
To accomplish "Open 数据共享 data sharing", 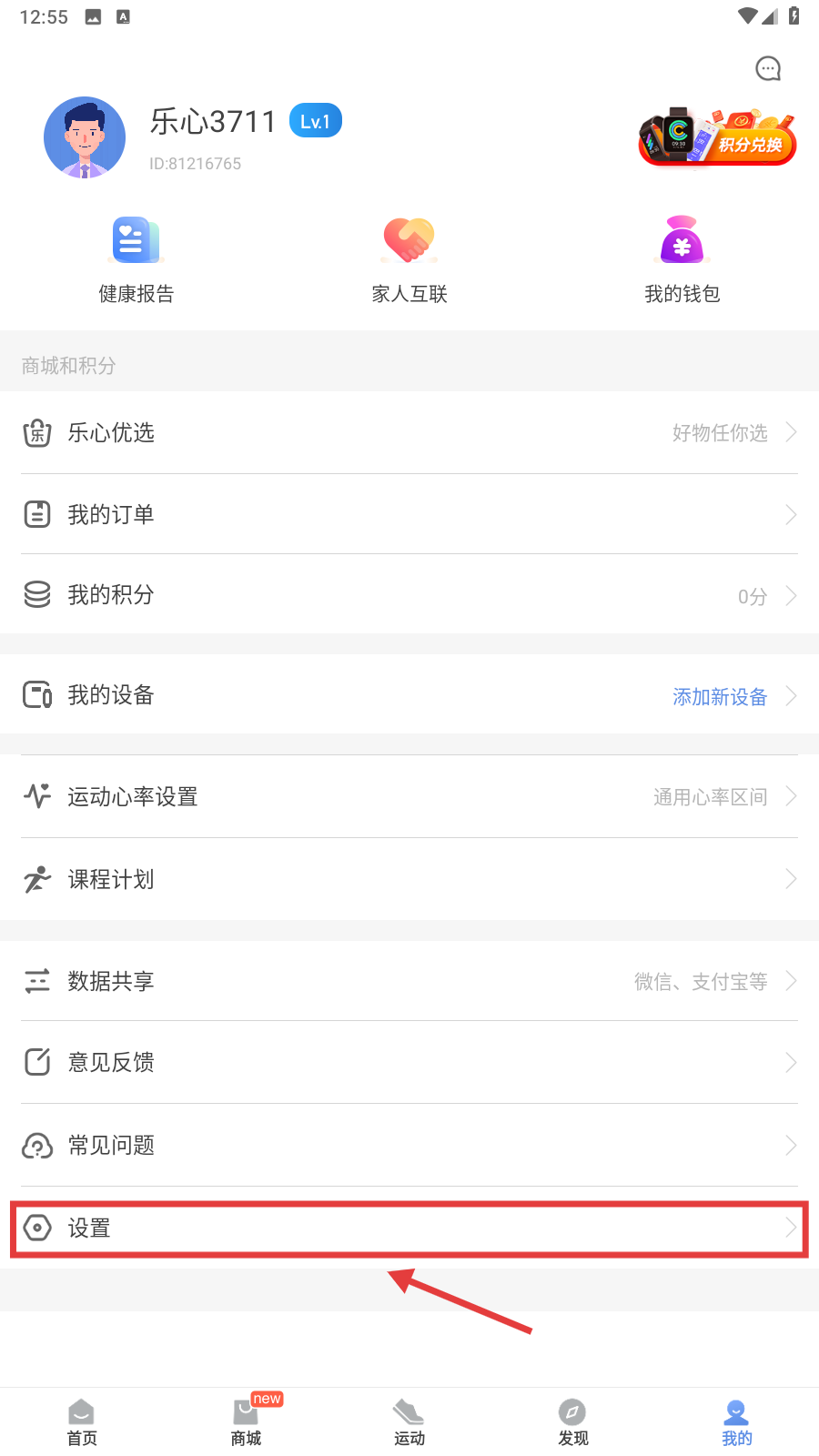I will pos(409,981).
